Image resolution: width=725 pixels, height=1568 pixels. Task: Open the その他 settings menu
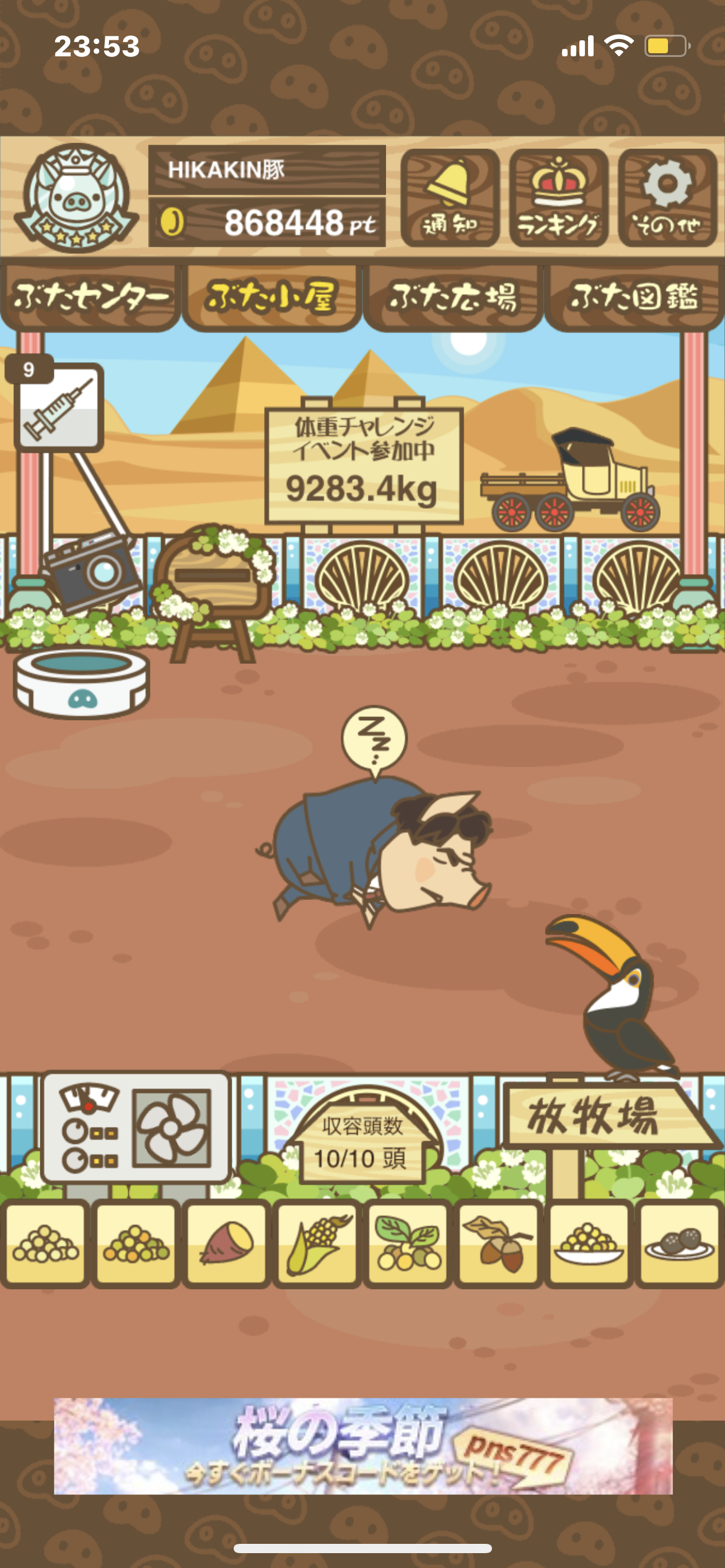pyautogui.click(x=667, y=198)
